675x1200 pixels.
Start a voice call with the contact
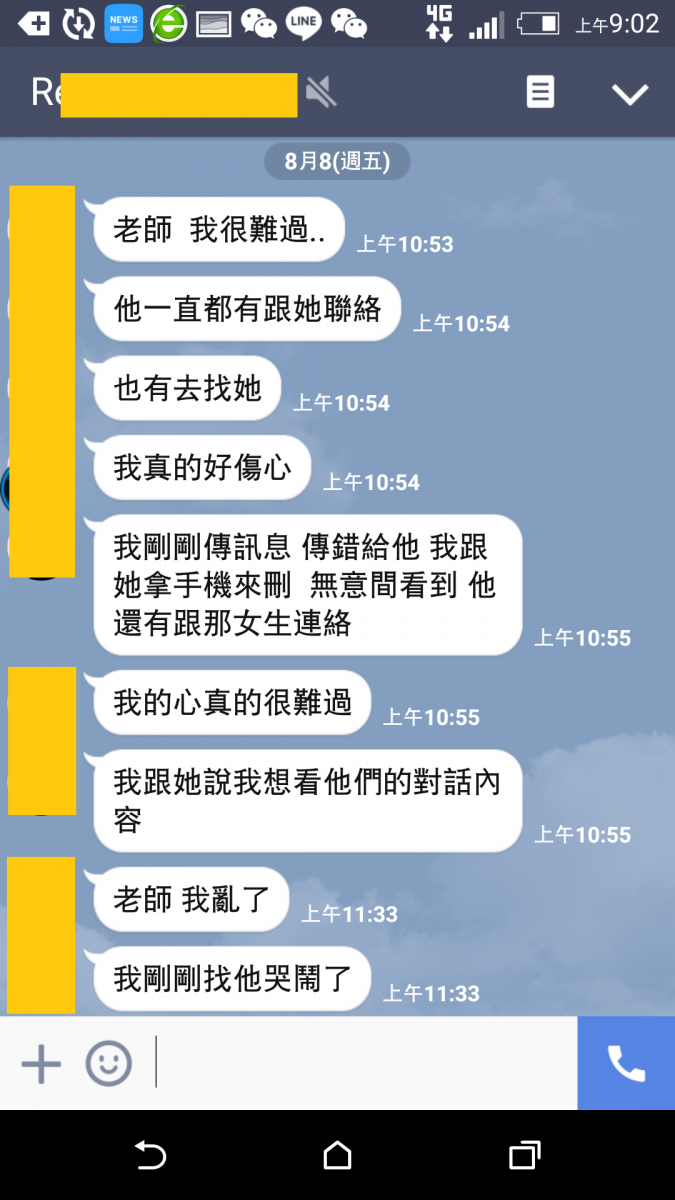(x=626, y=1063)
